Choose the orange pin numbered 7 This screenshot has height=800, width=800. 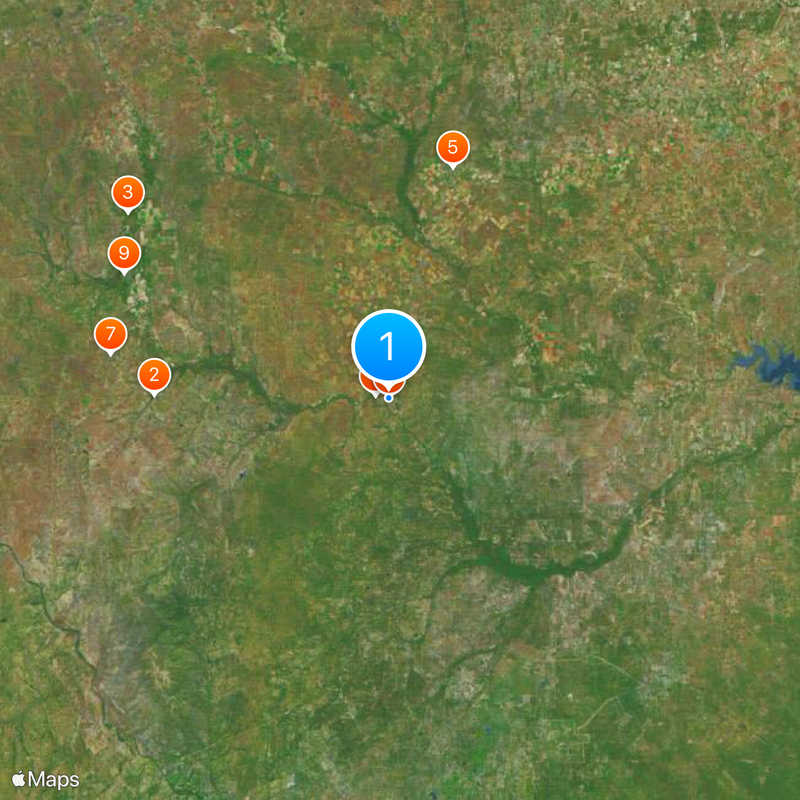tap(110, 334)
